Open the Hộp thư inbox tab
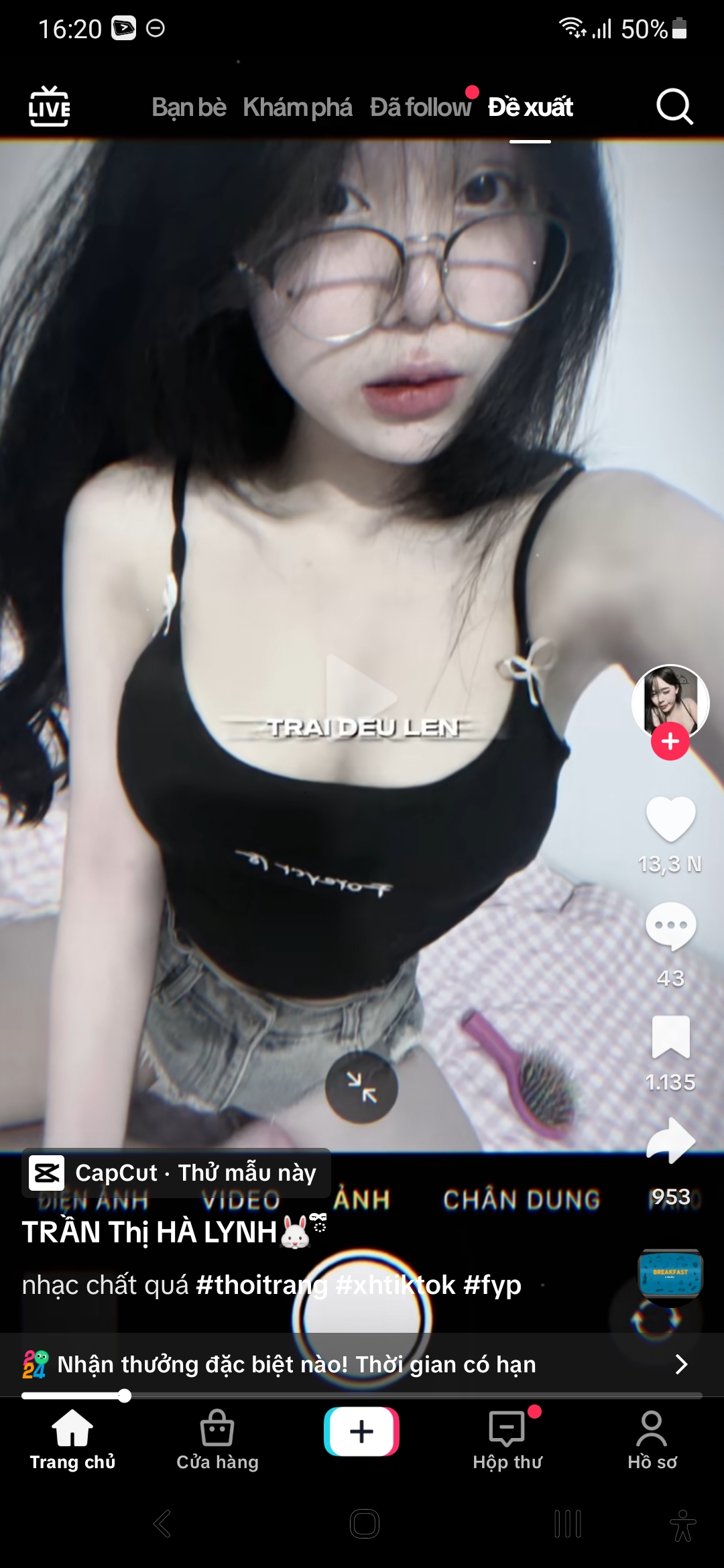 coord(507,1439)
